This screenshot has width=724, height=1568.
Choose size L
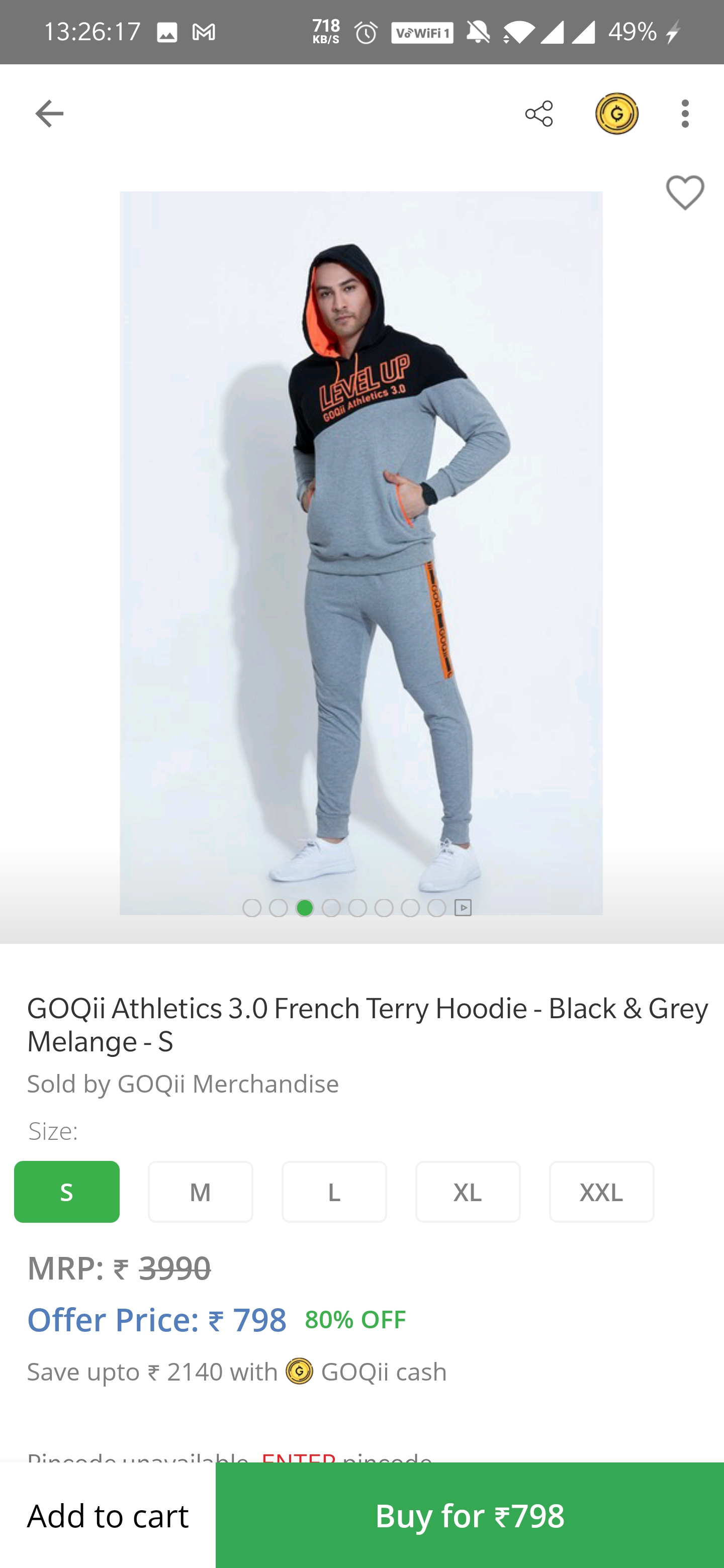[334, 1191]
